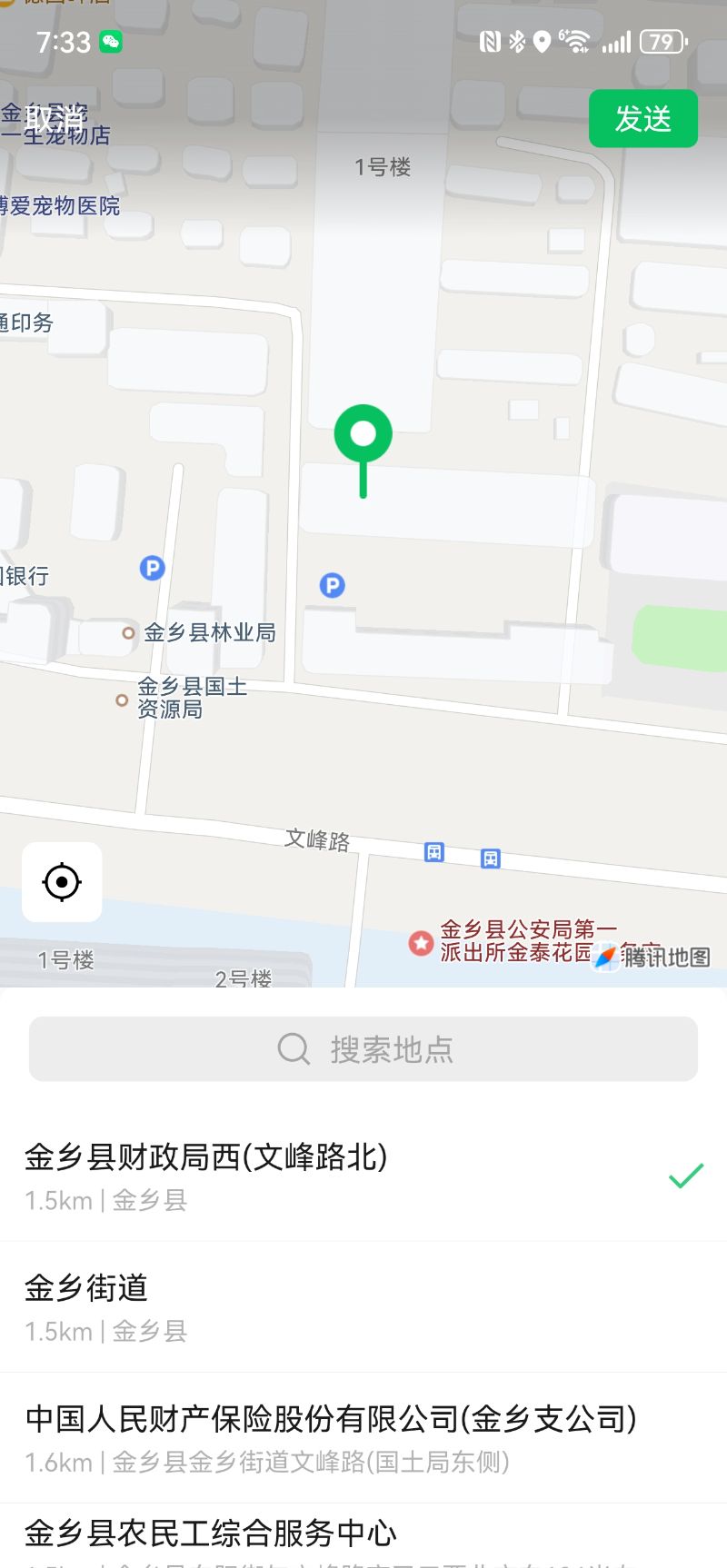This screenshot has width=727, height=1568.
Task: Open the 搜索地点 search box
Action: (x=363, y=1048)
